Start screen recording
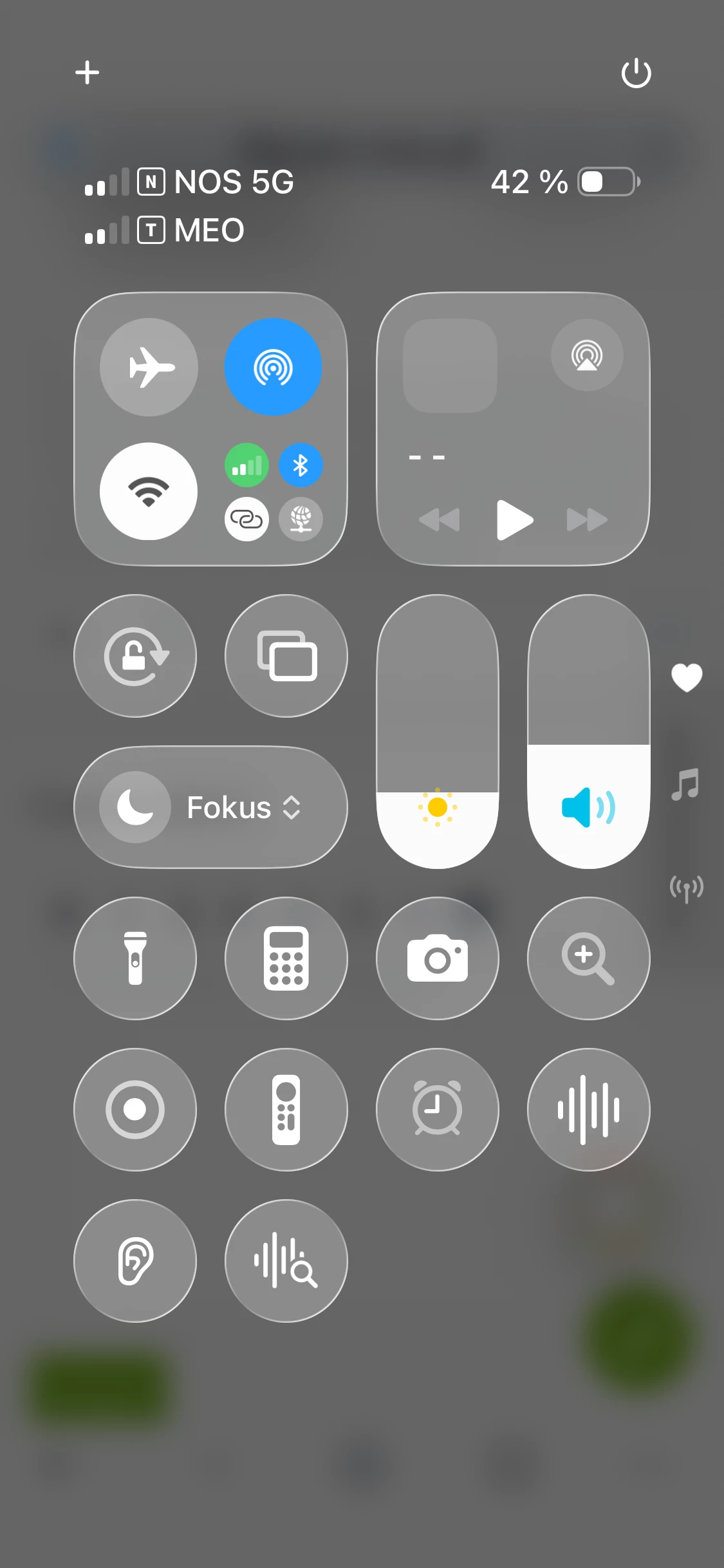Screen dimensions: 724x1568 [135, 1110]
